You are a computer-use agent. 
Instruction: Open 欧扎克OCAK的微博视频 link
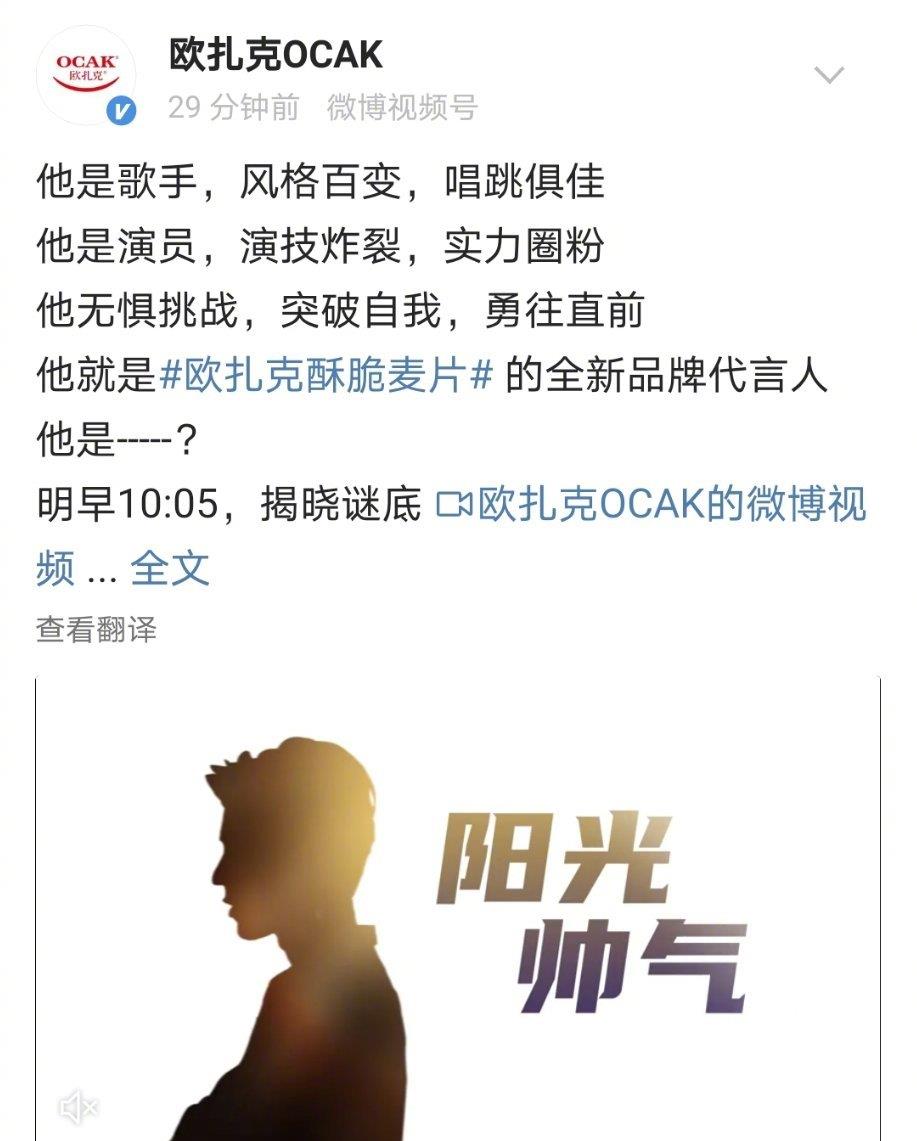pos(650,505)
